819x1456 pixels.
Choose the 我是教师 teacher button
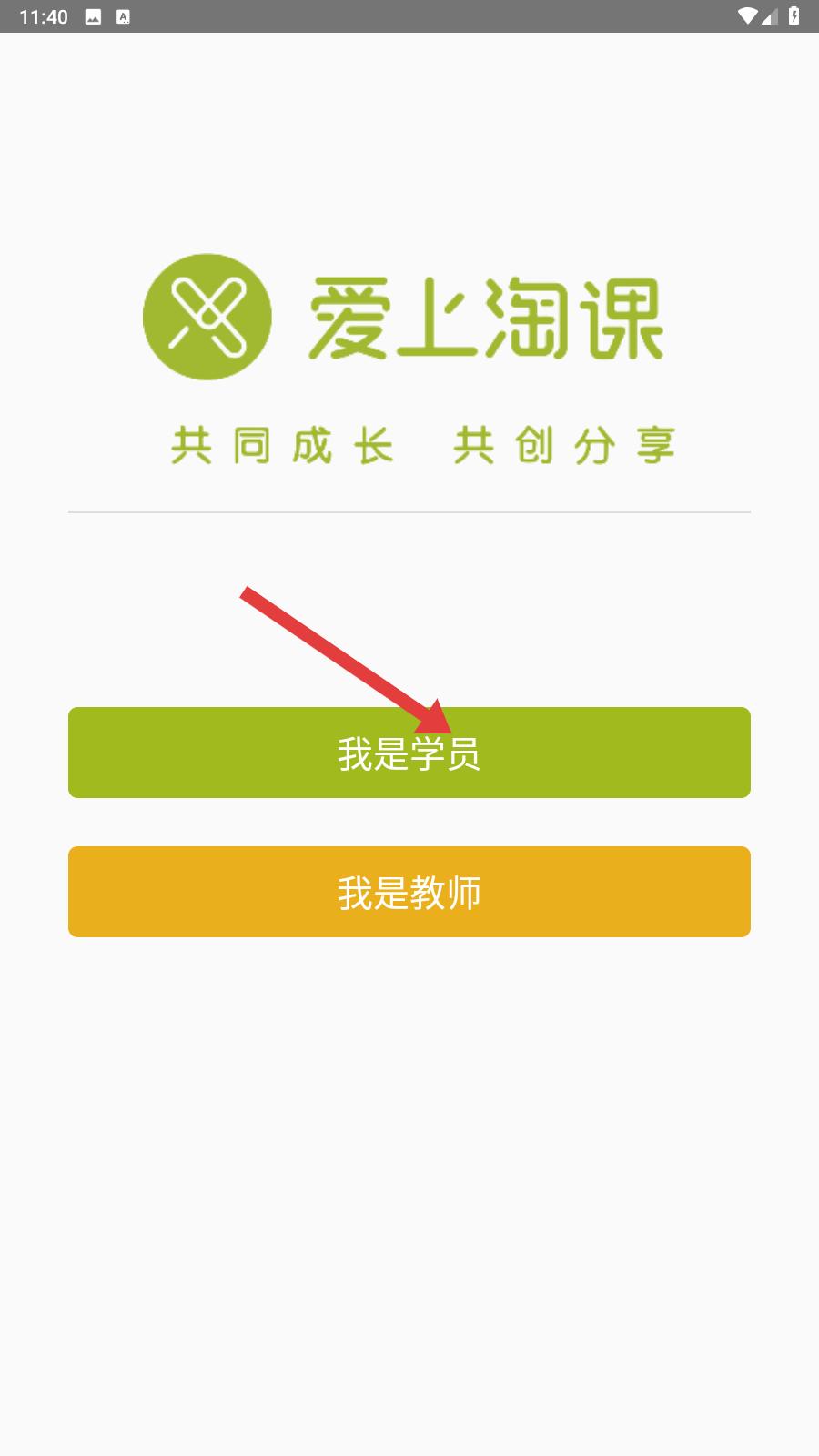click(x=409, y=892)
